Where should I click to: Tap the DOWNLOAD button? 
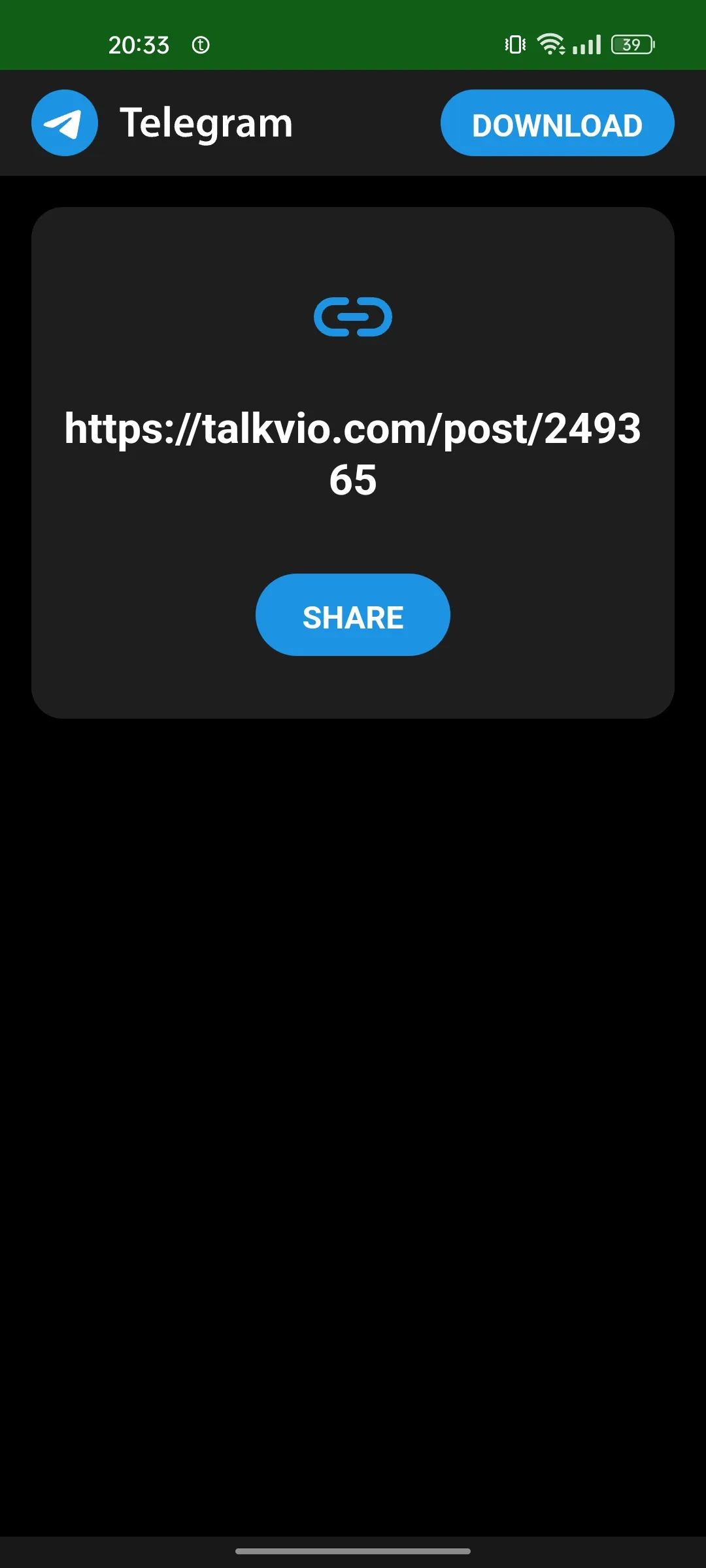pyautogui.click(x=557, y=123)
